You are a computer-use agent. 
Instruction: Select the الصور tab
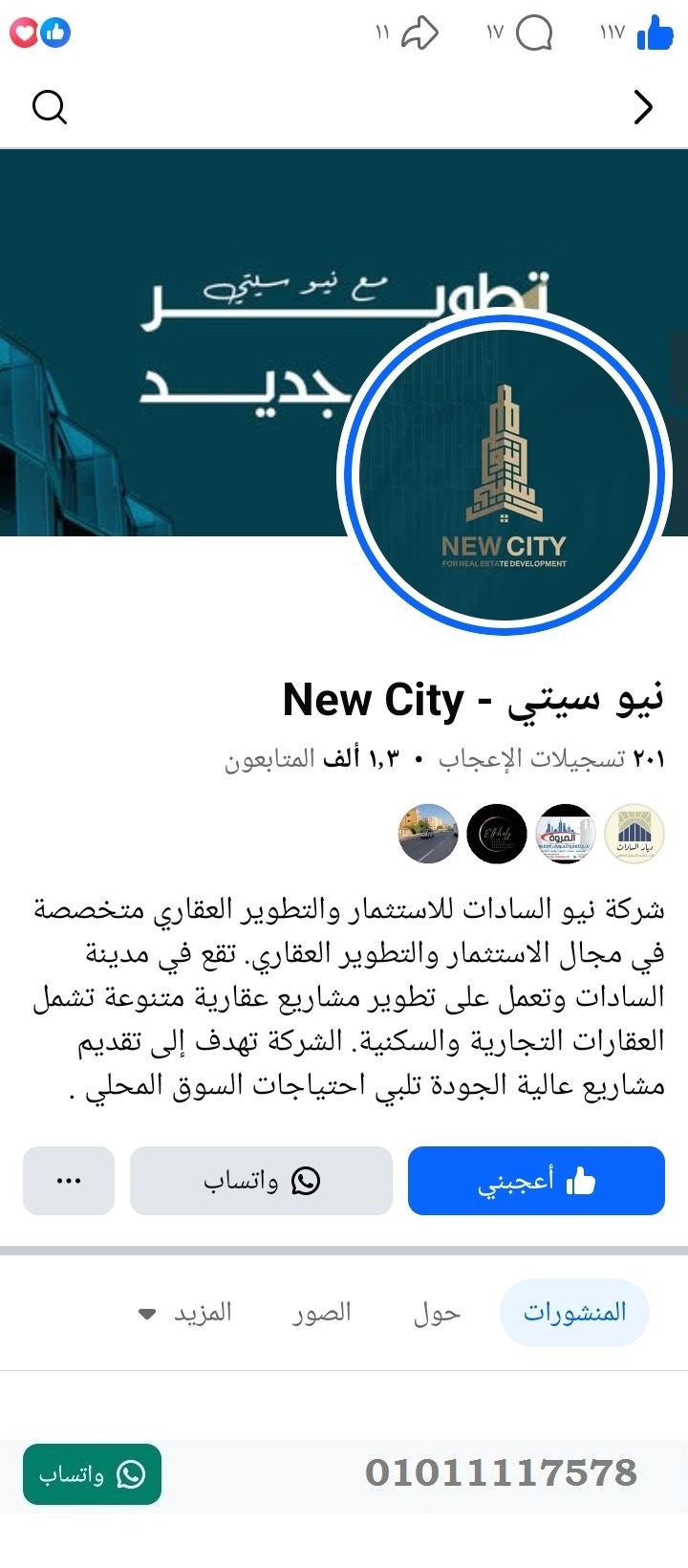pos(322,1312)
